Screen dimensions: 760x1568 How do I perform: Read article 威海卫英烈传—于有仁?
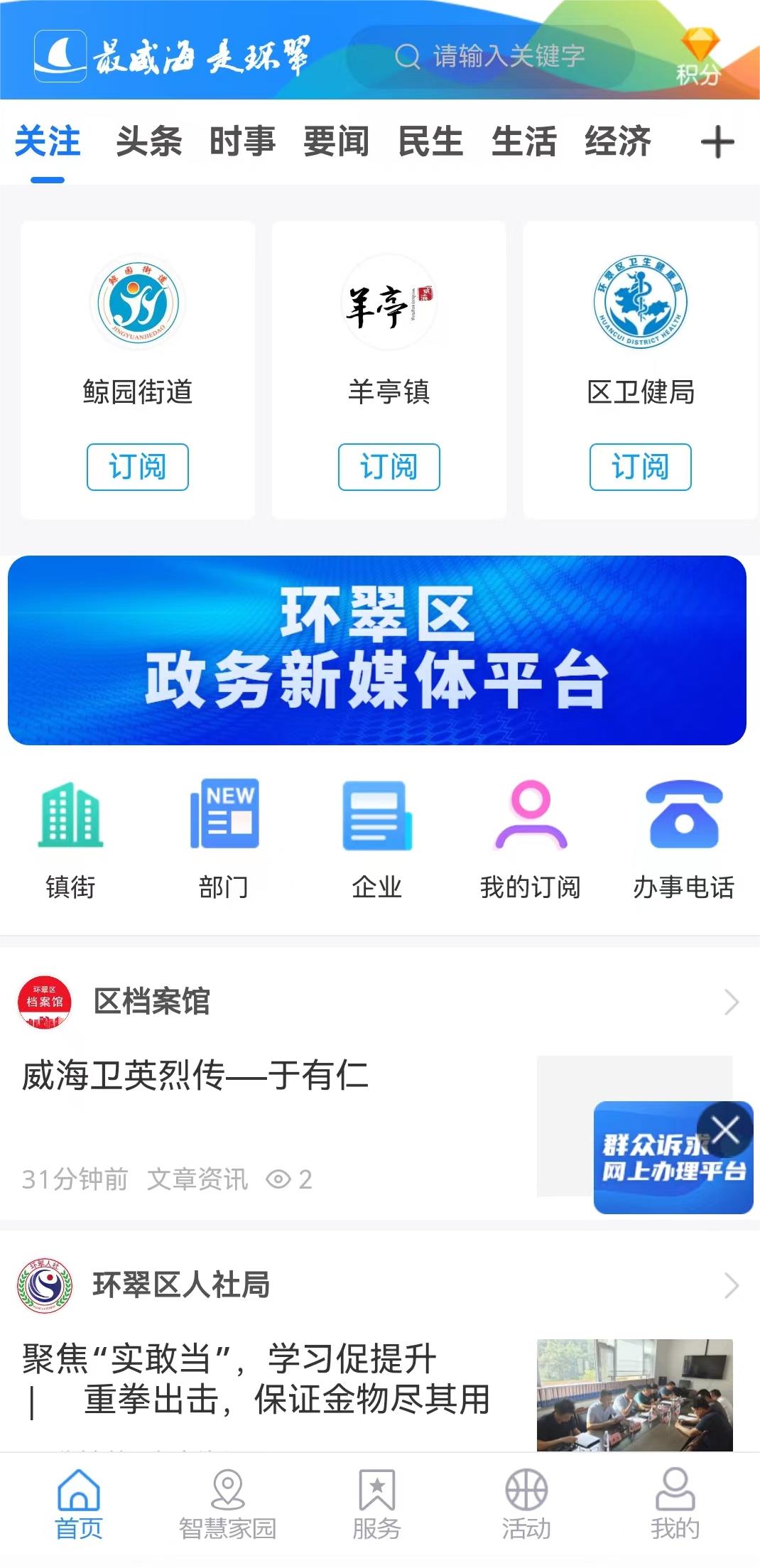pos(195,1076)
